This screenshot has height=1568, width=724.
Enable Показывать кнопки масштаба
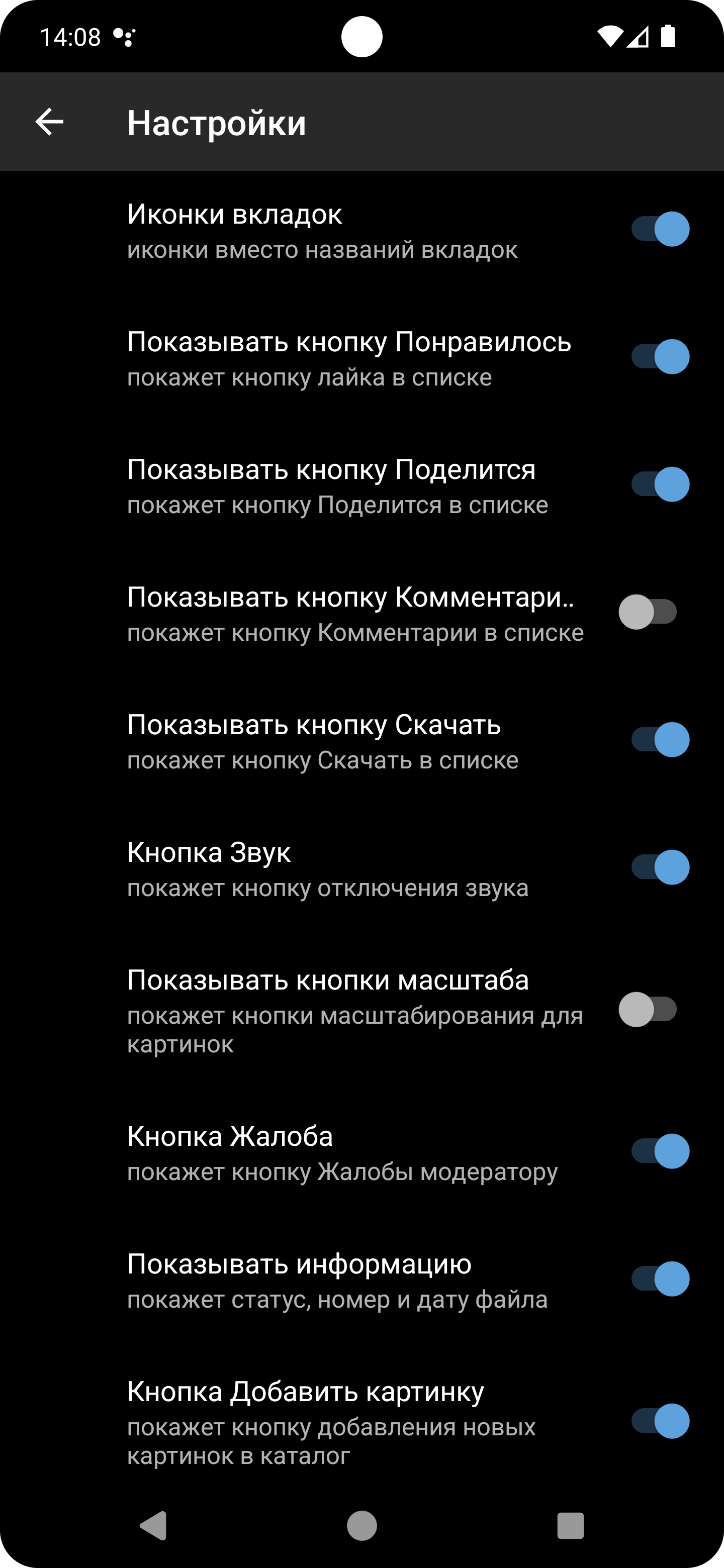point(648,1010)
